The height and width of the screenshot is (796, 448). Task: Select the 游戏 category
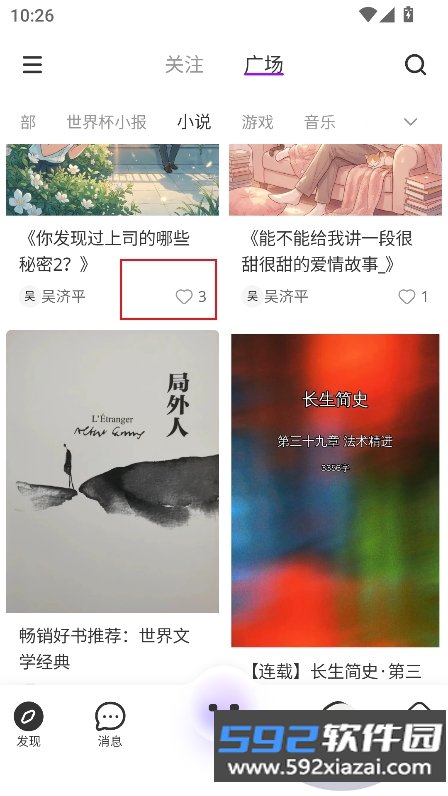(257, 122)
